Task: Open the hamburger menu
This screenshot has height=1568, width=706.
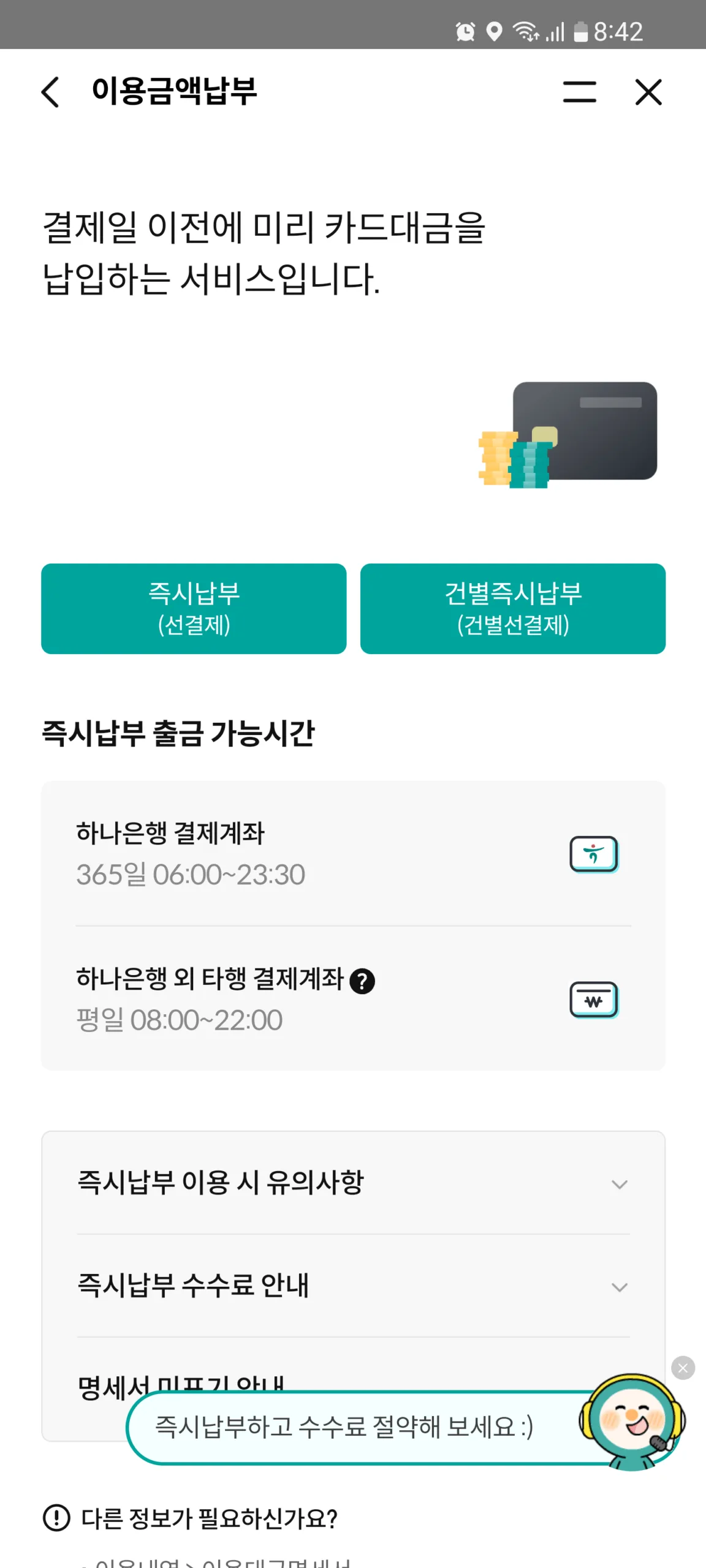Action: (x=579, y=92)
